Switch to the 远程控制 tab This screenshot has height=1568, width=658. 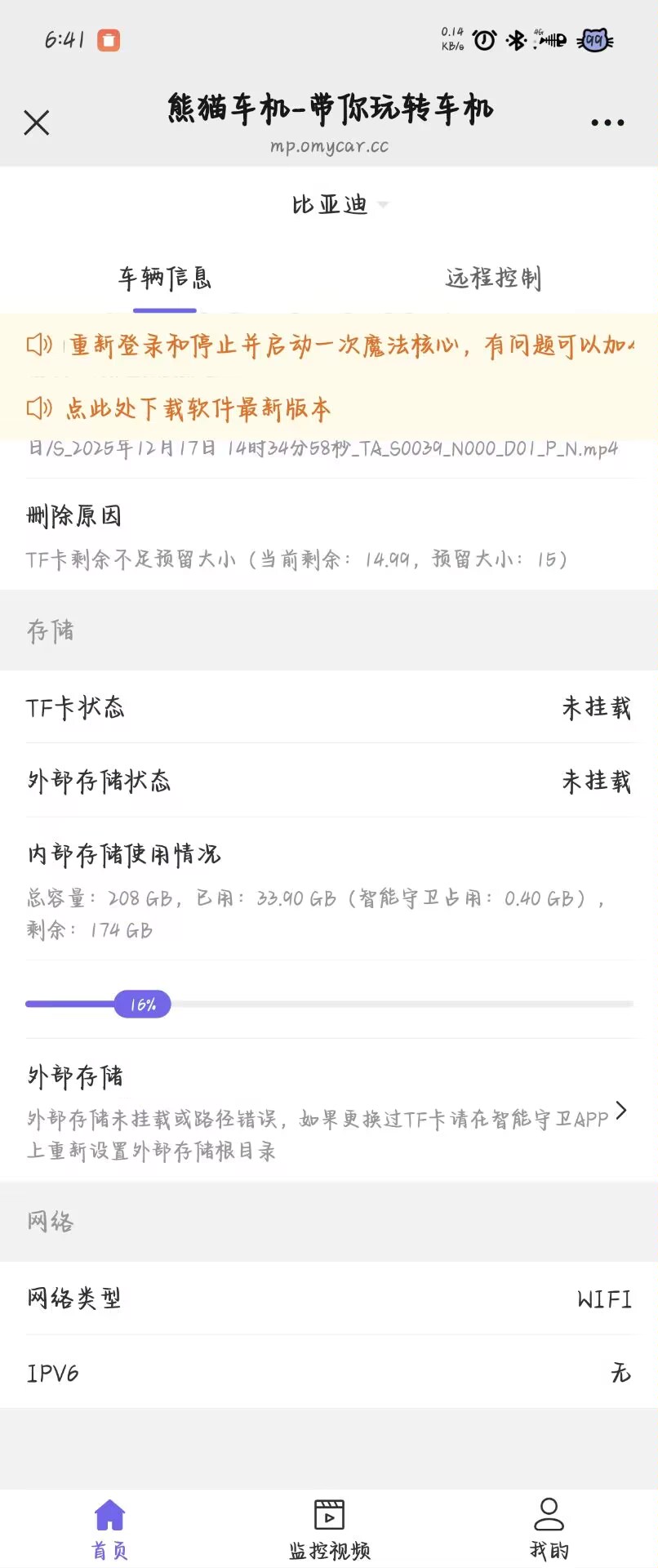[493, 278]
